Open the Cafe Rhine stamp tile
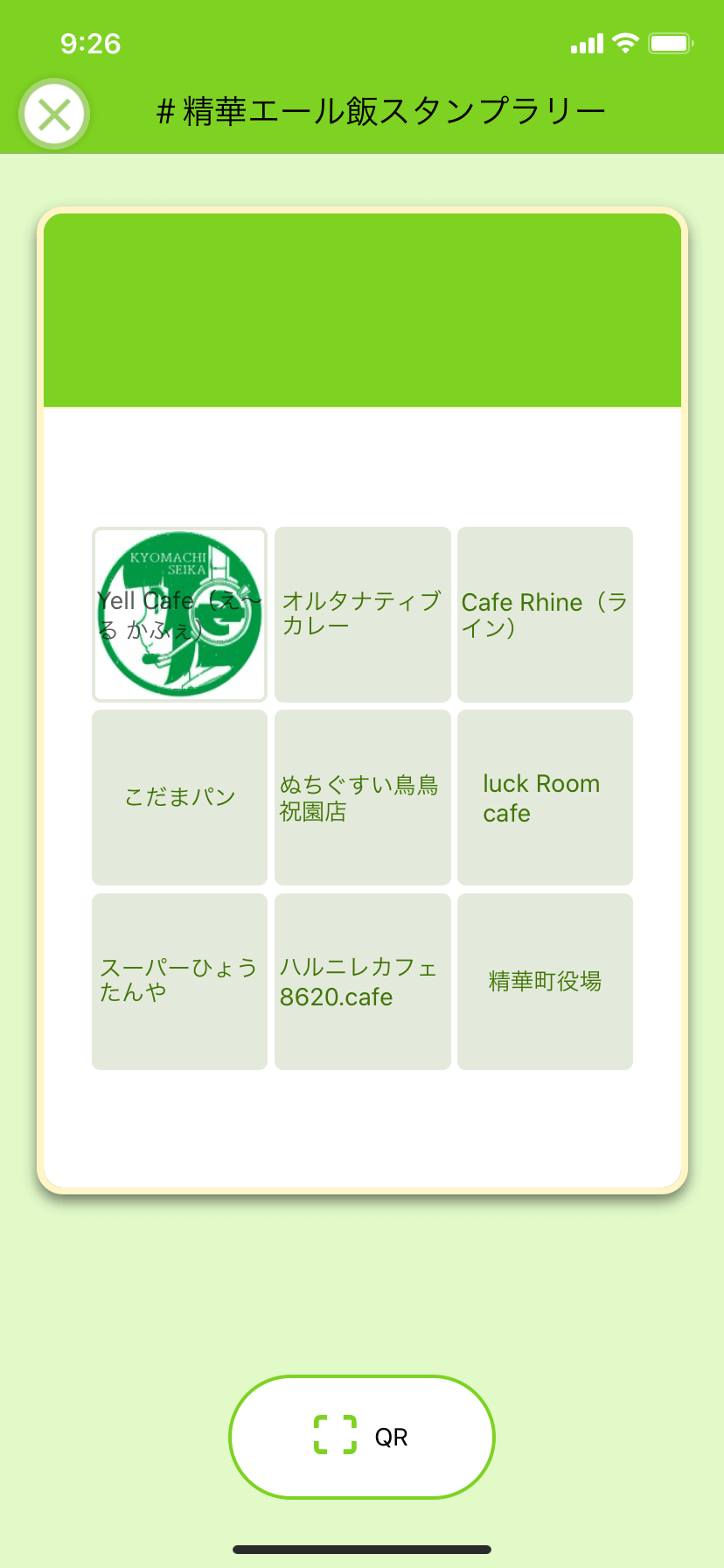The image size is (724, 1568). tap(545, 614)
